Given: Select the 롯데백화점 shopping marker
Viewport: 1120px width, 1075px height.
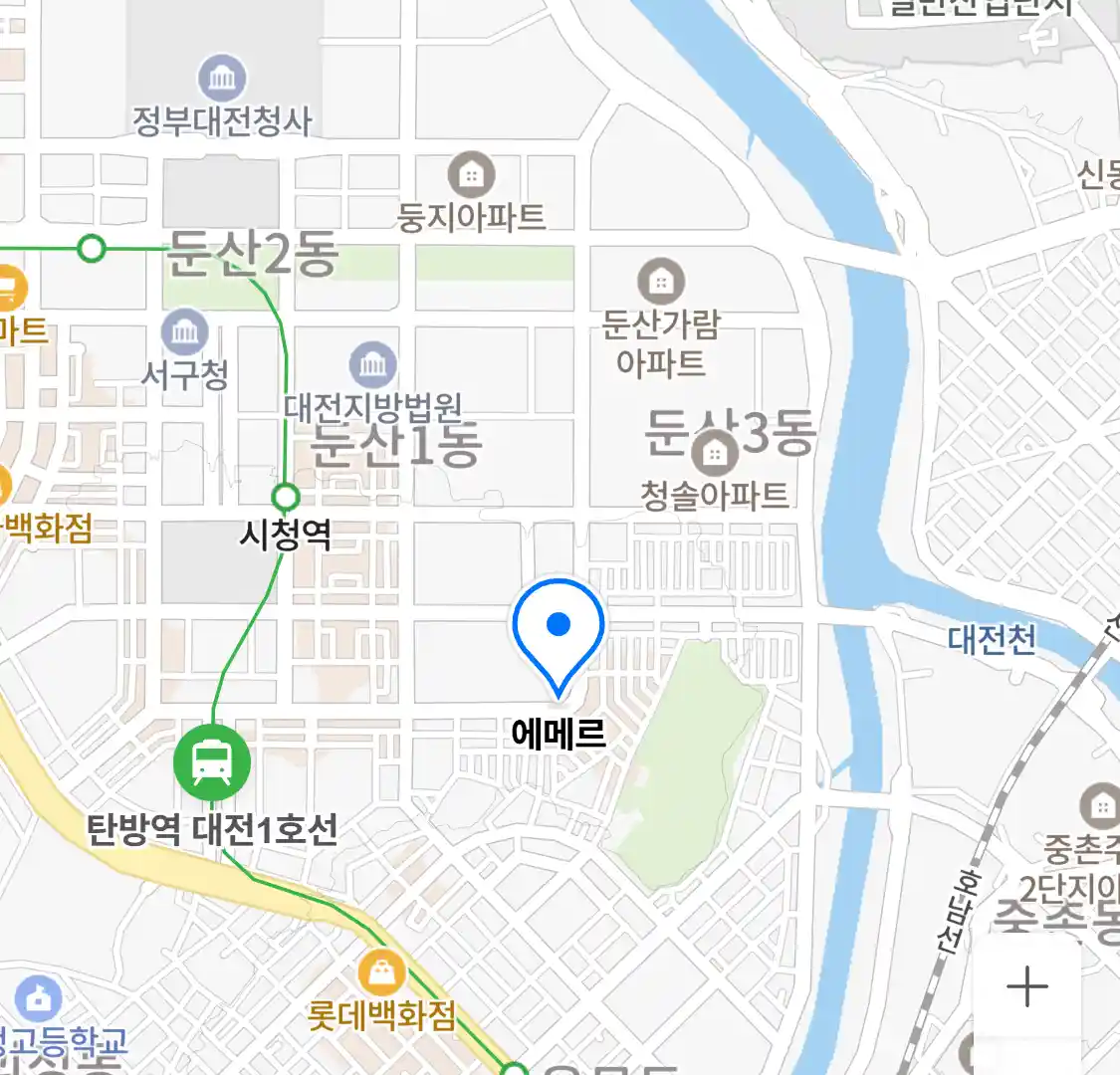Looking at the screenshot, I should pos(381,972).
